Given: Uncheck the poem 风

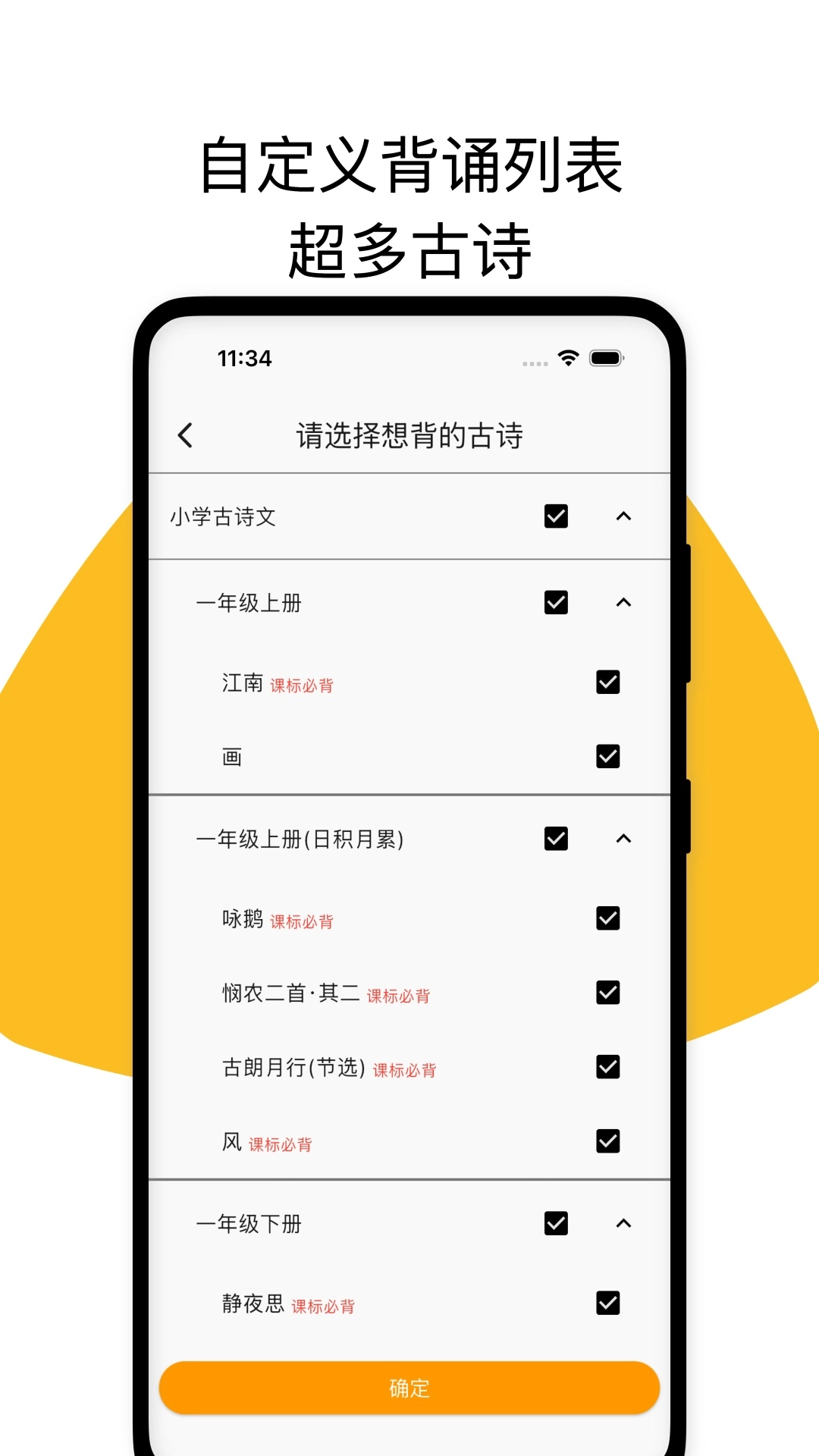Looking at the screenshot, I should point(607,1141).
